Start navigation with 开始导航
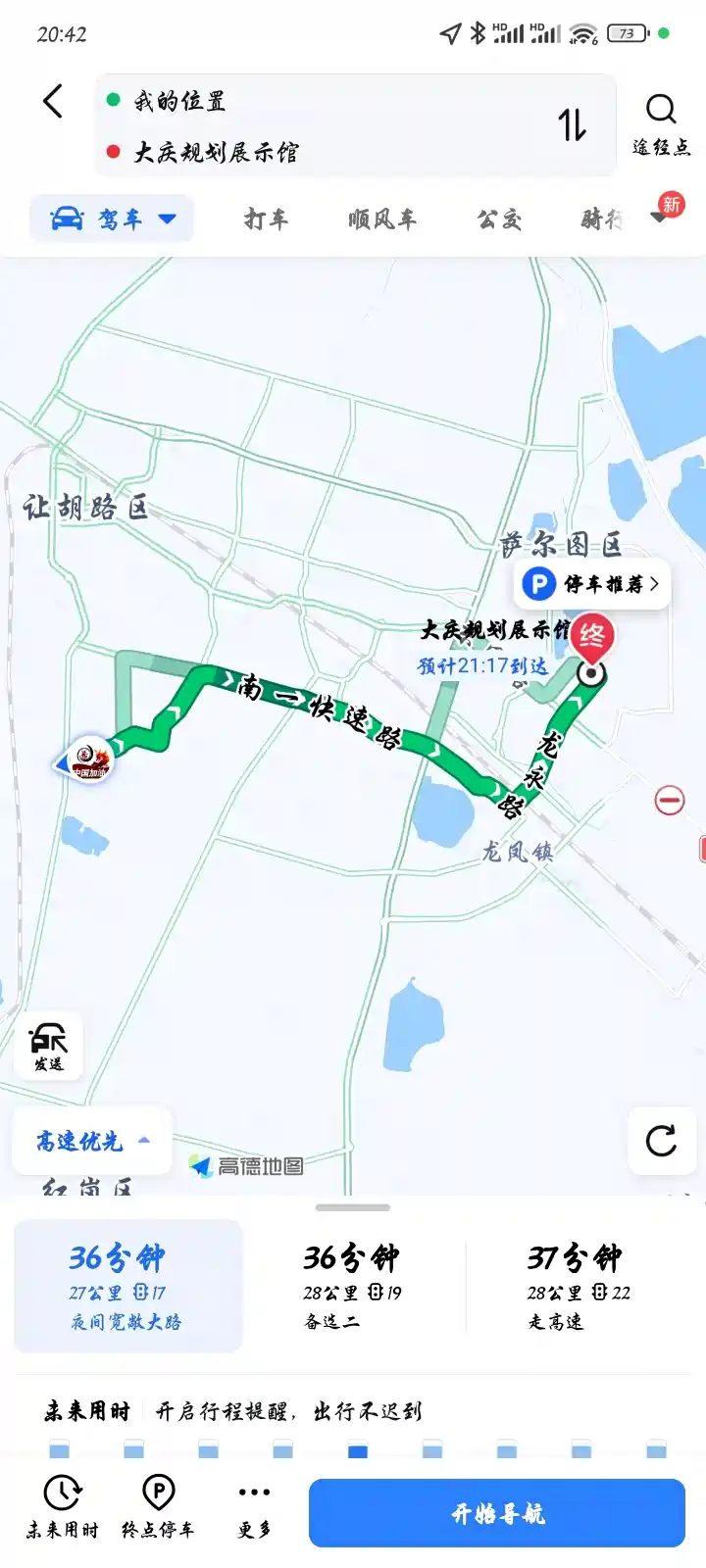 (496, 1513)
